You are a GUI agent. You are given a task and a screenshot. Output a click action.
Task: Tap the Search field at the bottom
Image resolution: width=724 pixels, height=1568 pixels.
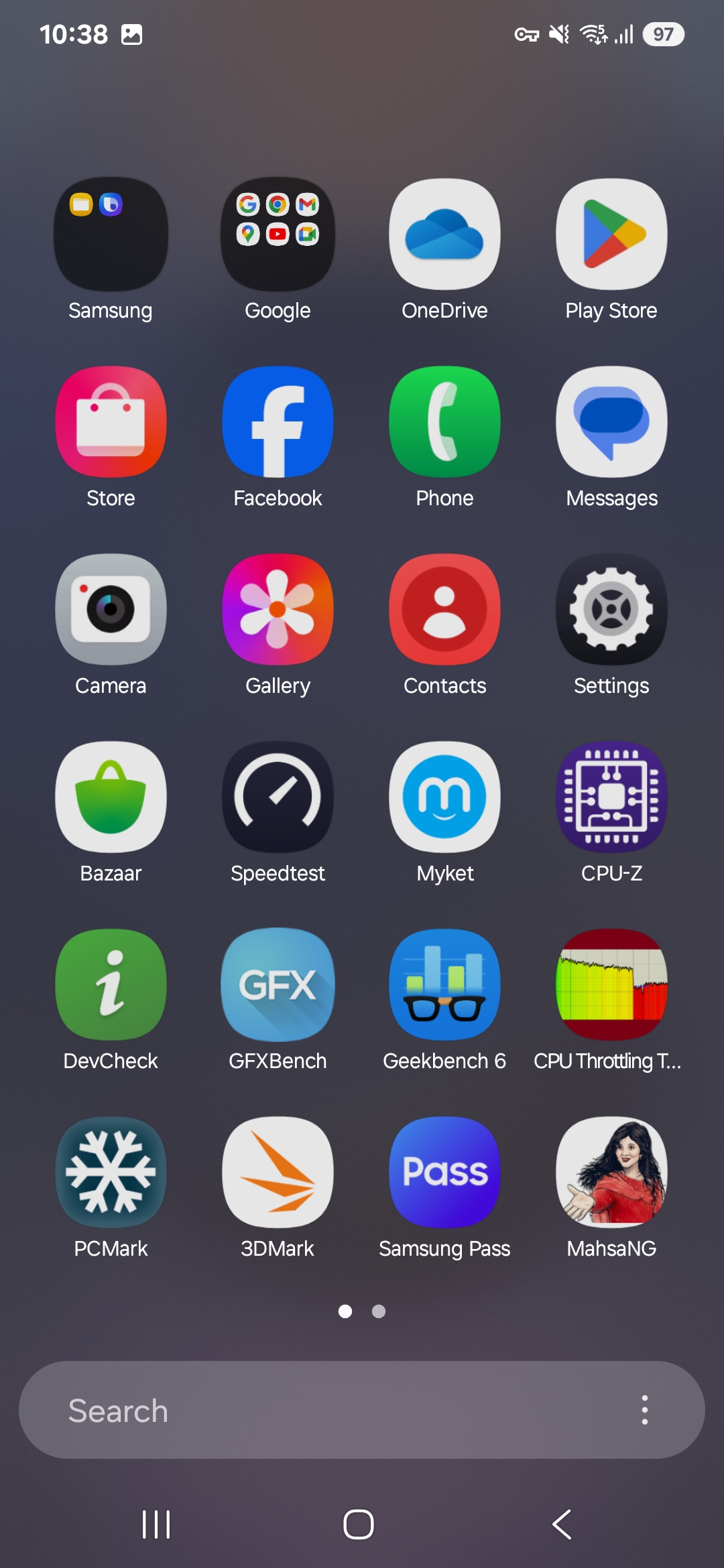[x=322, y=1411]
